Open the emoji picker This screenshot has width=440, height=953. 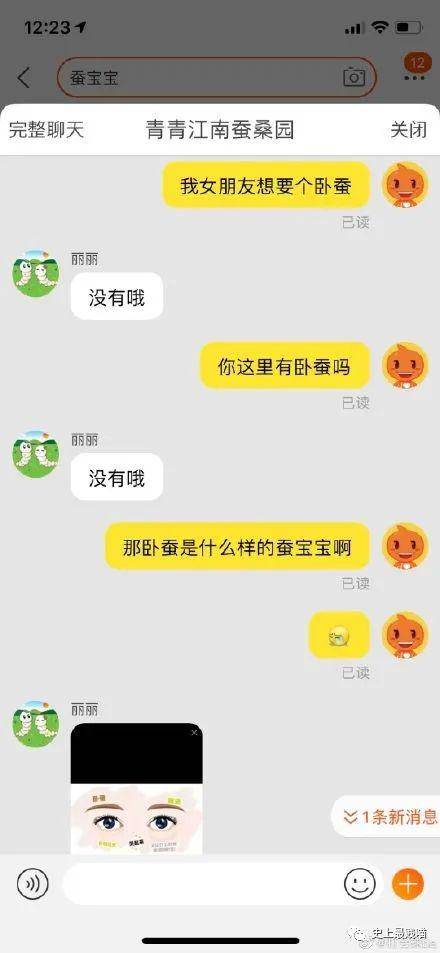click(x=360, y=884)
